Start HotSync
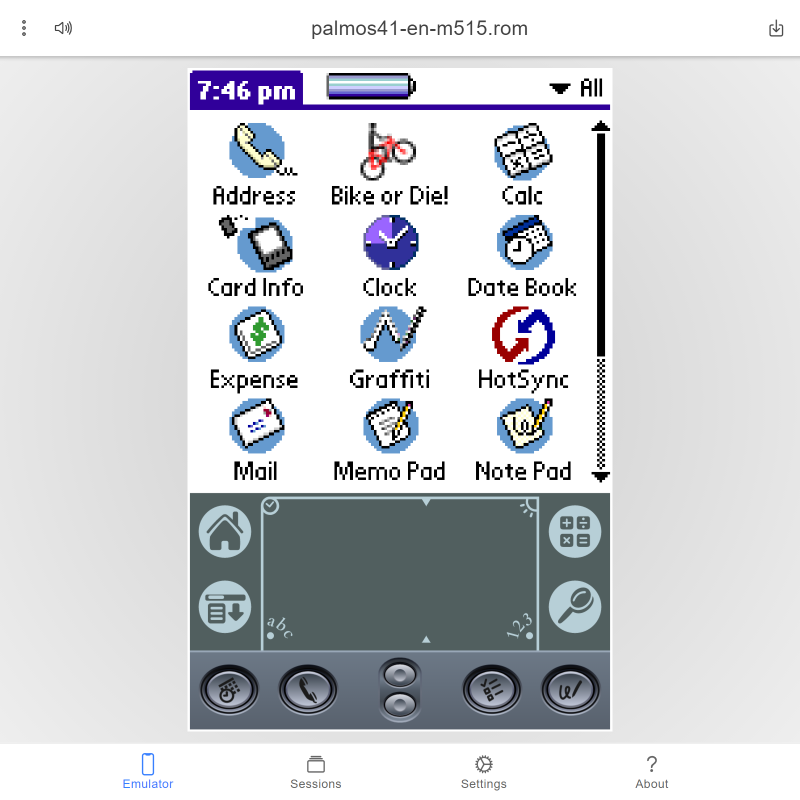Screen dimensions: 800x800 click(522, 344)
